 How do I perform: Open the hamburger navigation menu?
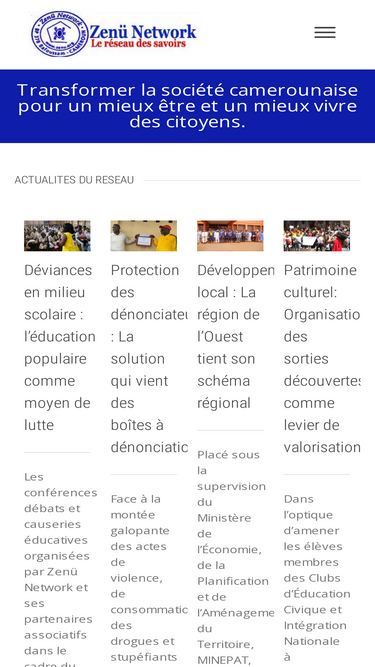325,32
